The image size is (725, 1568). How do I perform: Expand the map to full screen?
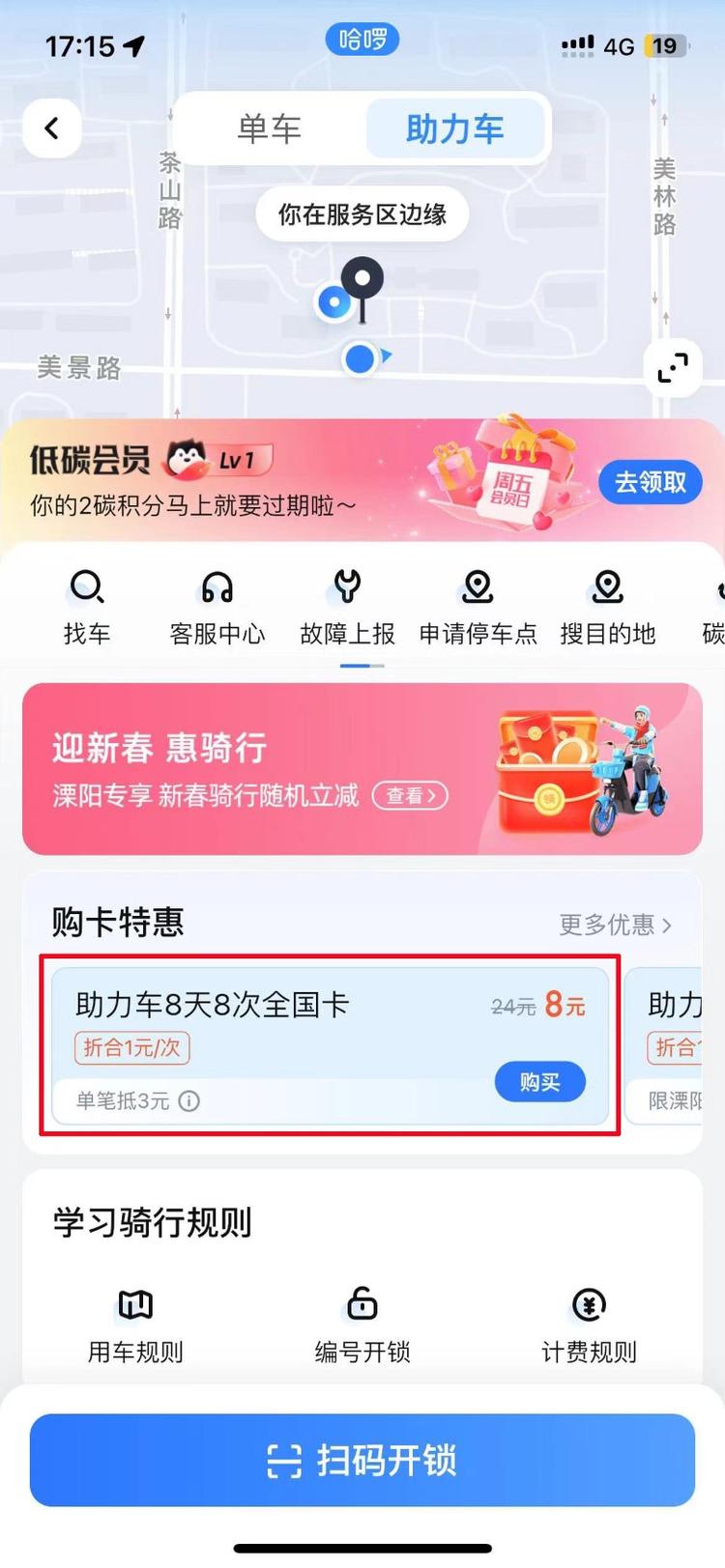(673, 367)
